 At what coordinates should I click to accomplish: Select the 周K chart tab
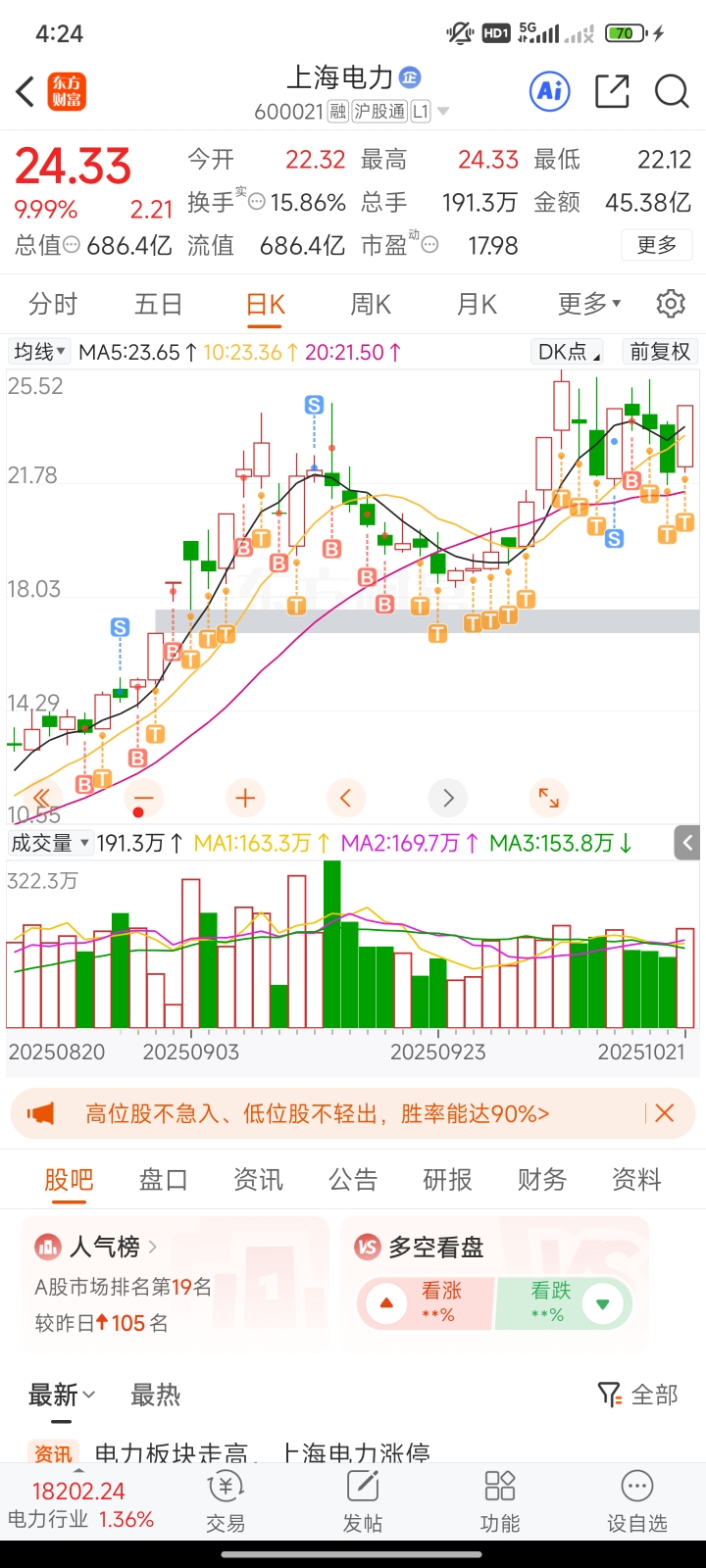pos(371,305)
